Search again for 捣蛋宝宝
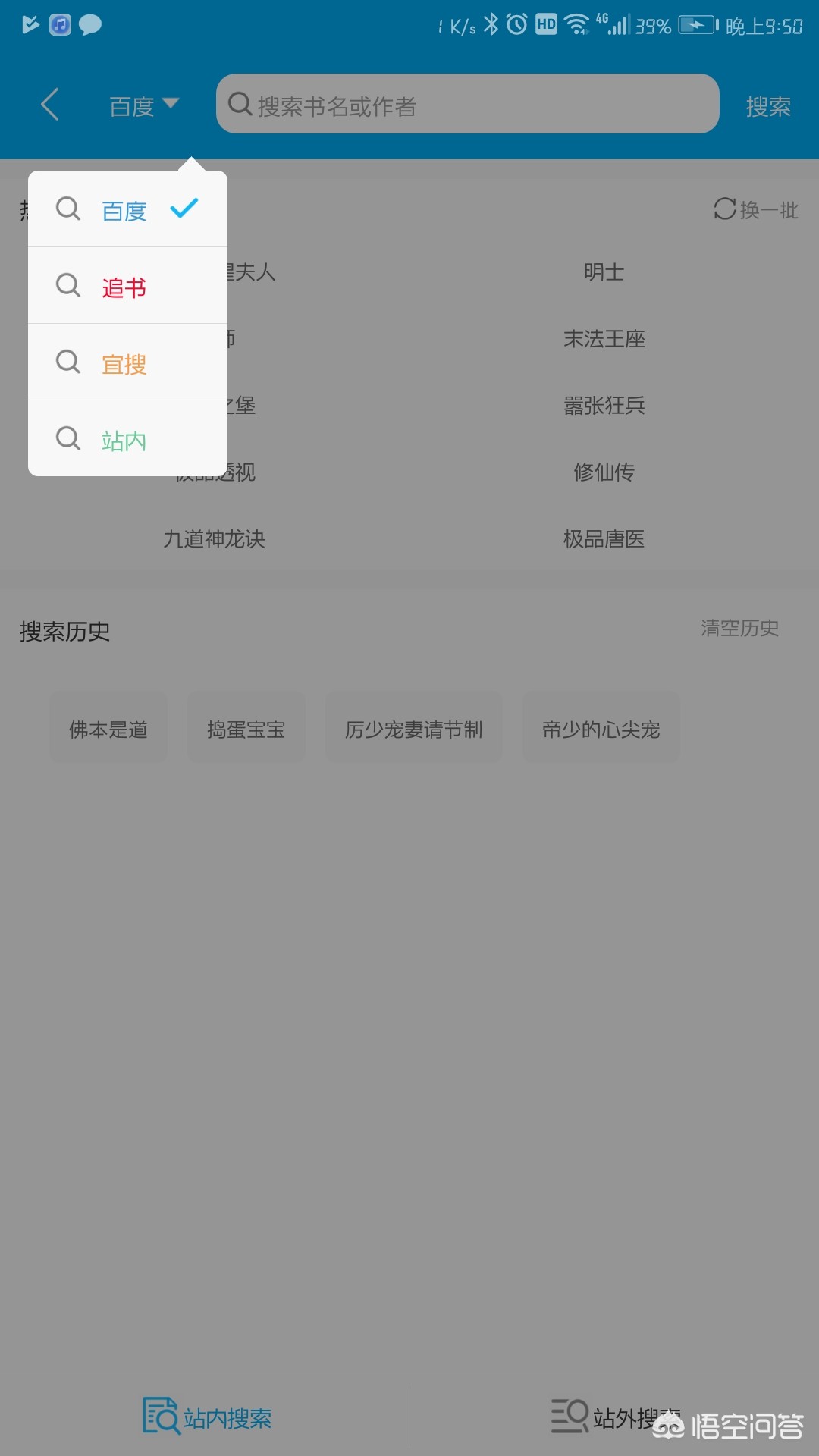The height and width of the screenshot is (1456, 819). point(246,729)
